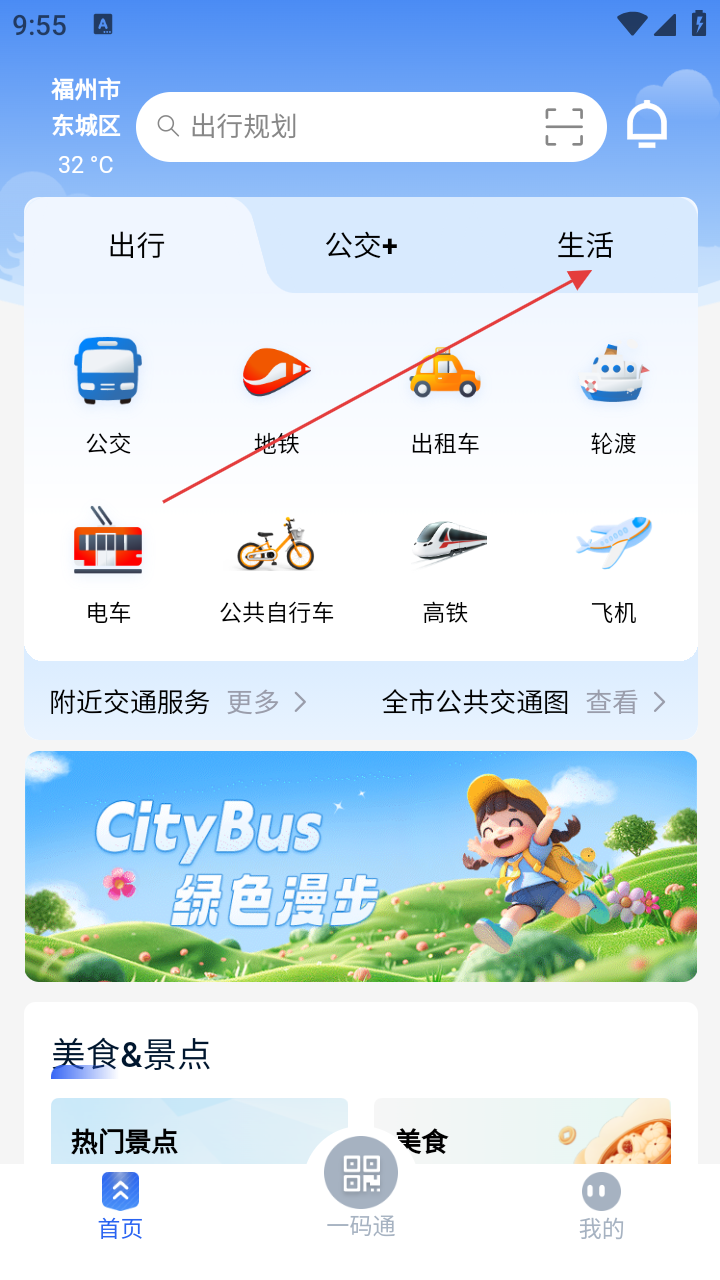Go to the 我的 tab
The width and height of the screenshot is (720, 1280).
click(x=601, y=1205)
